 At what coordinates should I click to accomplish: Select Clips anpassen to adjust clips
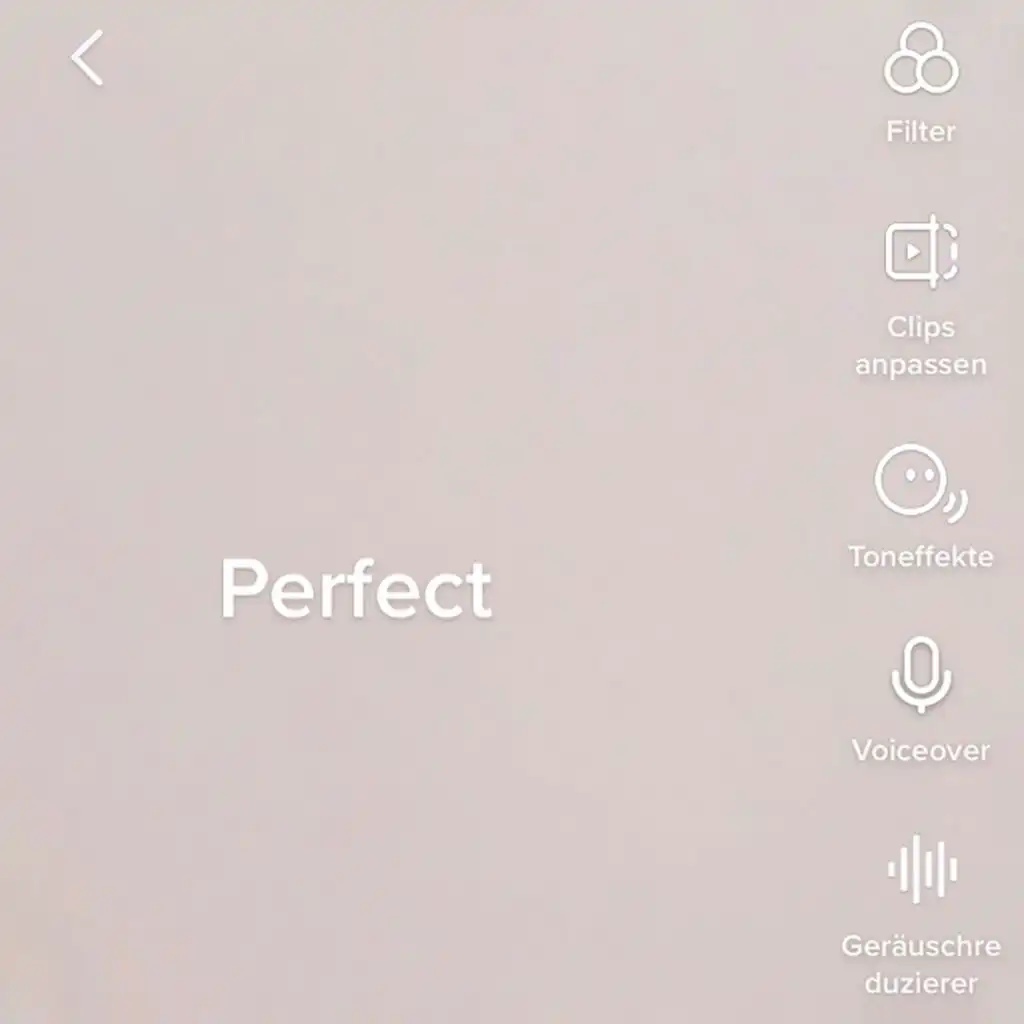tap(921, 252)
